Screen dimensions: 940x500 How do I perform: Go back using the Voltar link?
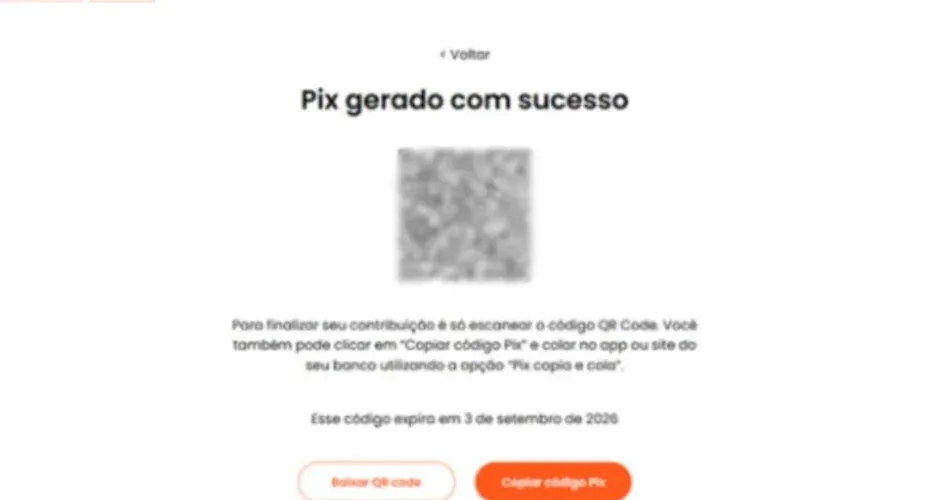click(465, 55)
